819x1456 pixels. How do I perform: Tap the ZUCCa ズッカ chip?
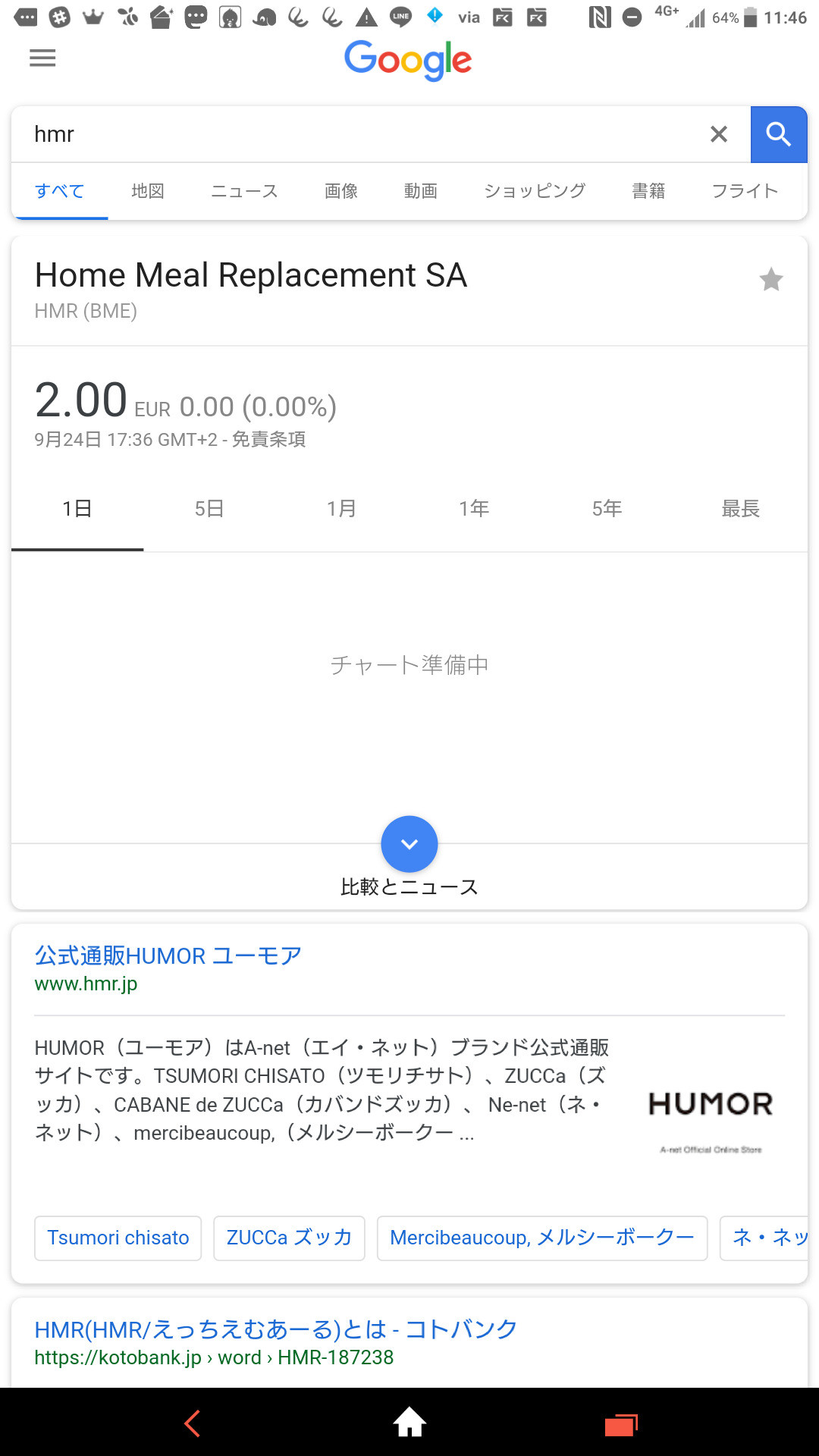289,1238
